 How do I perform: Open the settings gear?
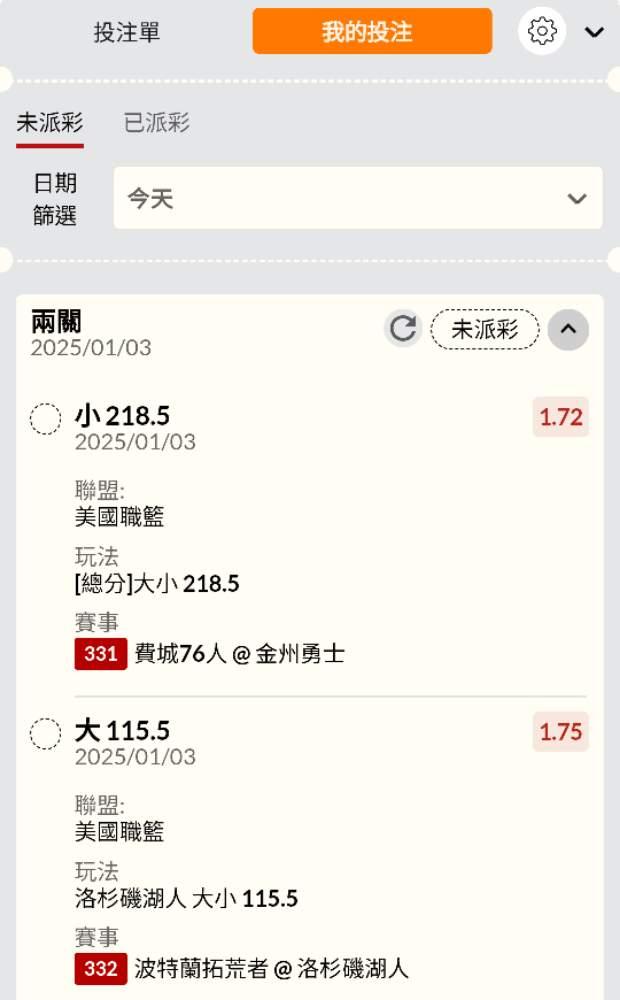coord(541,32)
